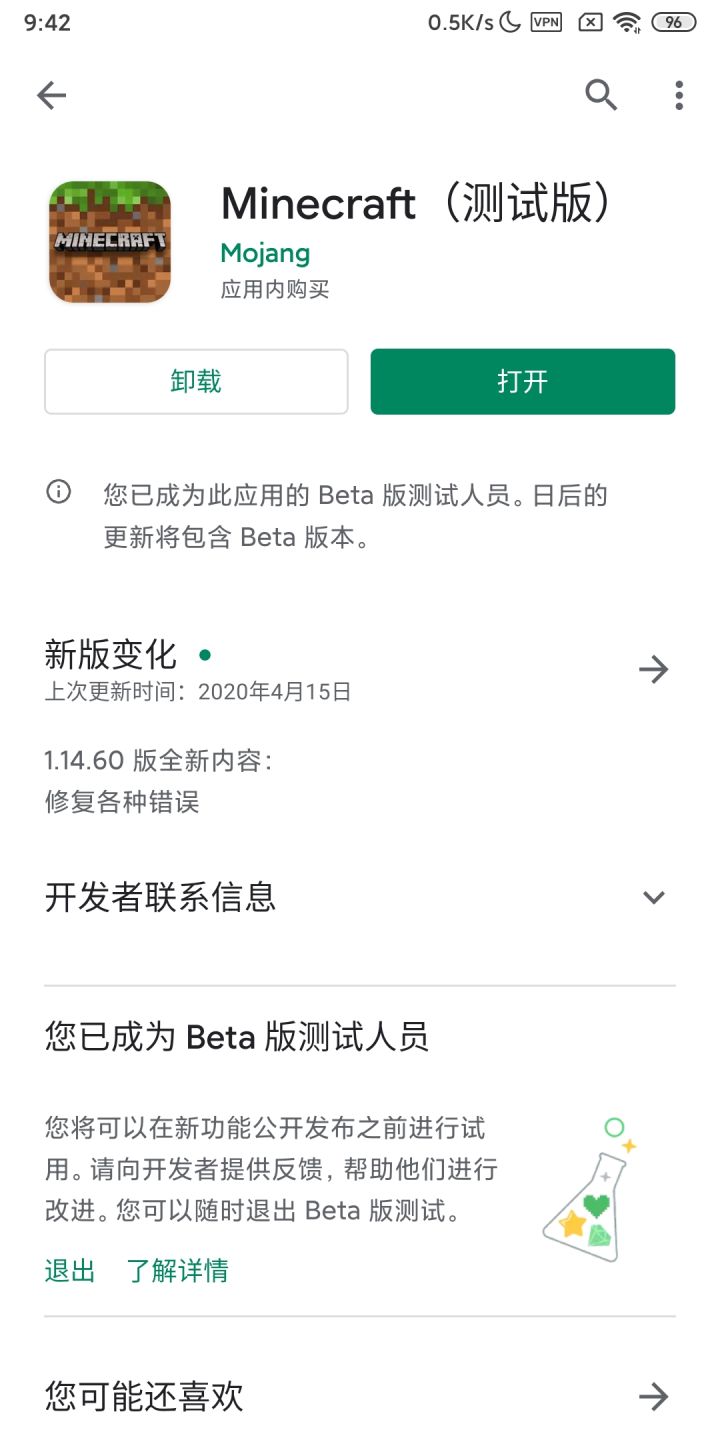Open 新版变化 via its arrow
The image size is (720, 1440).
[x=654, y=670]
